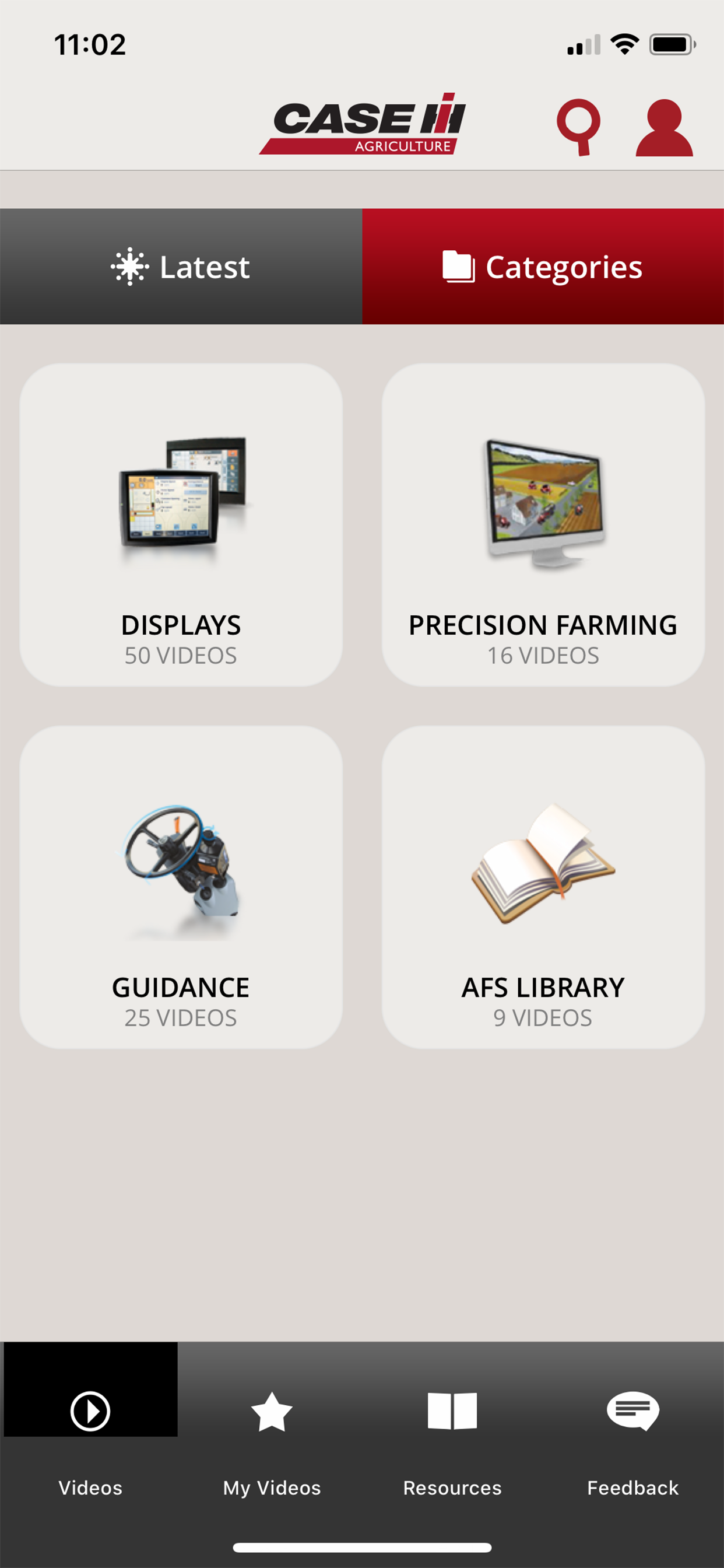Tap the My Videos star icon
This screenshot has height=1568, width=724.
tap(270, 1412)
